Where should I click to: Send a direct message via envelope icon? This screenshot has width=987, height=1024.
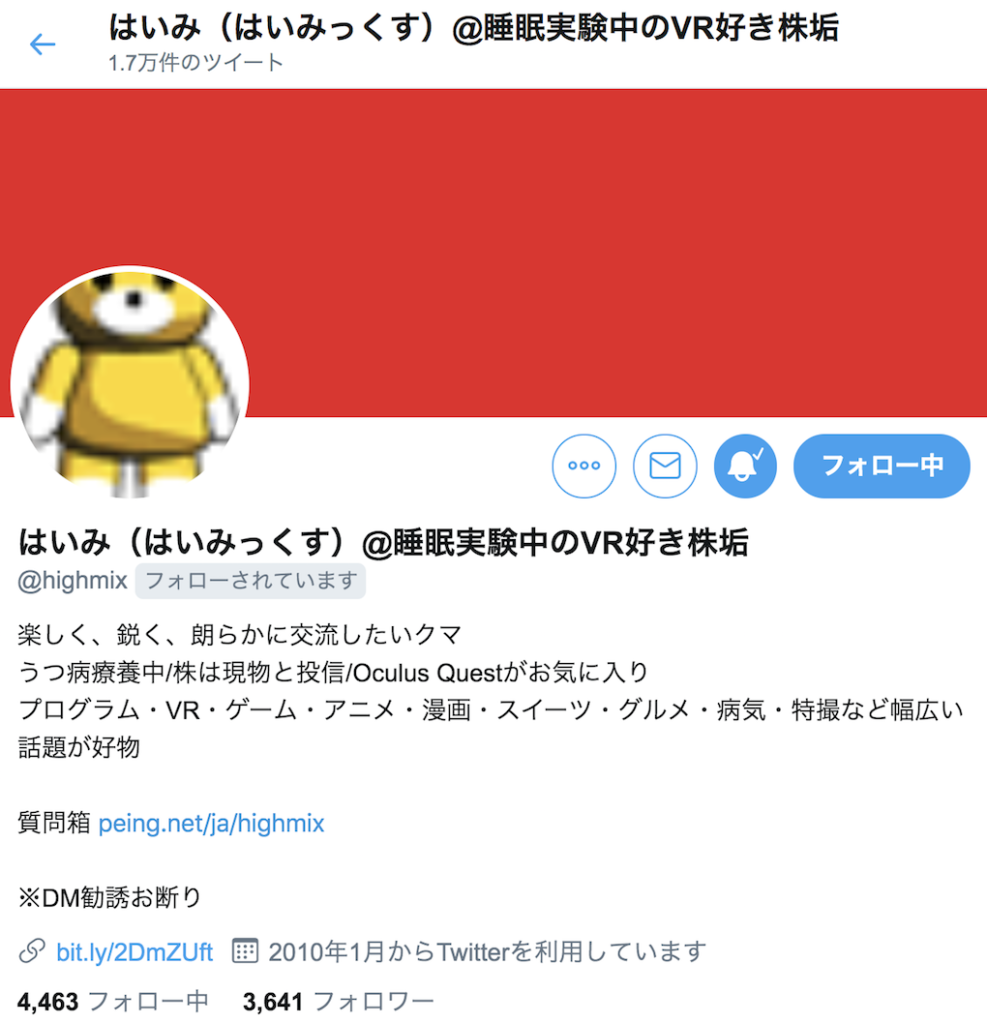[665, 466]
